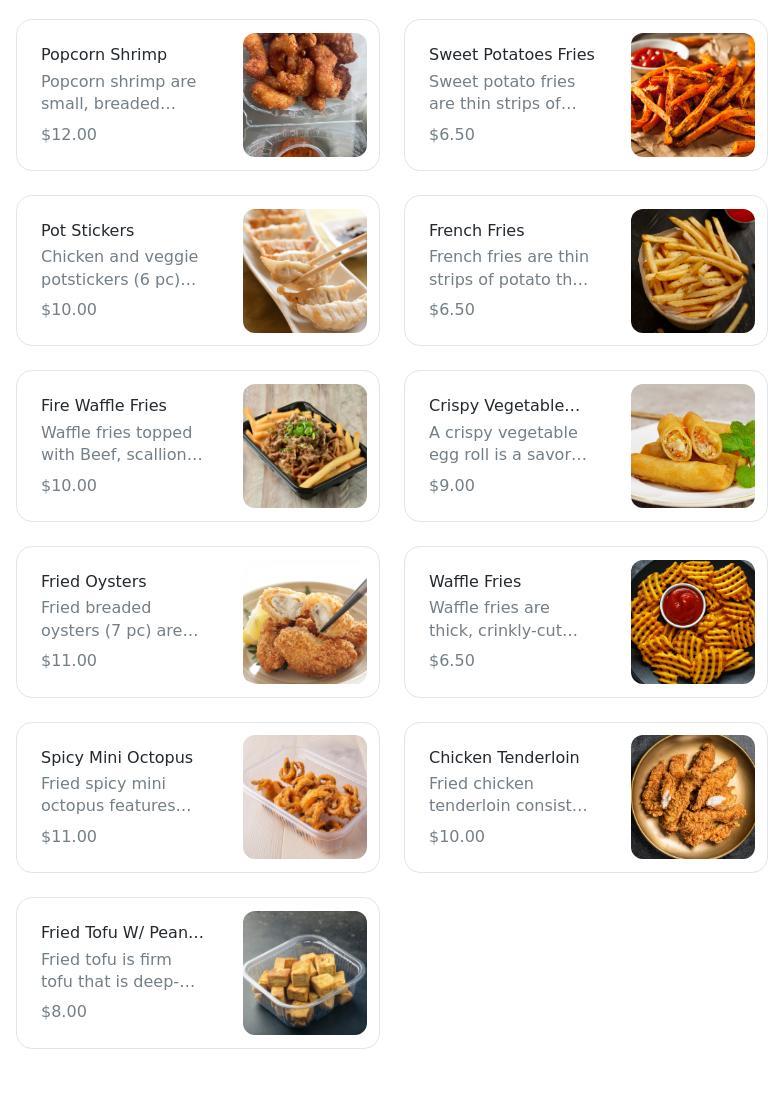
Task: Choose the Crispy Vegetable egg roll item
Action: [x=586, y=446]
